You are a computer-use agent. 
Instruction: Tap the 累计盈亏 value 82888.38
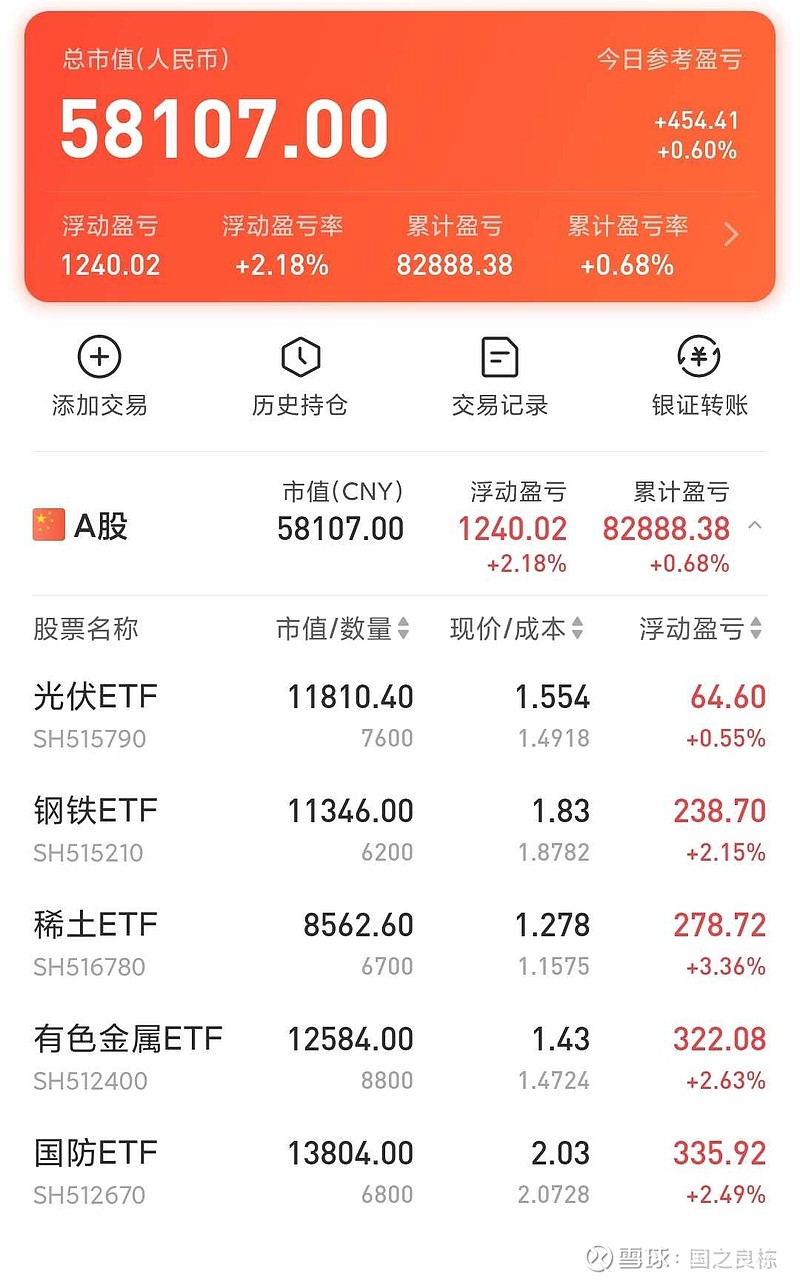pos(456,265)
